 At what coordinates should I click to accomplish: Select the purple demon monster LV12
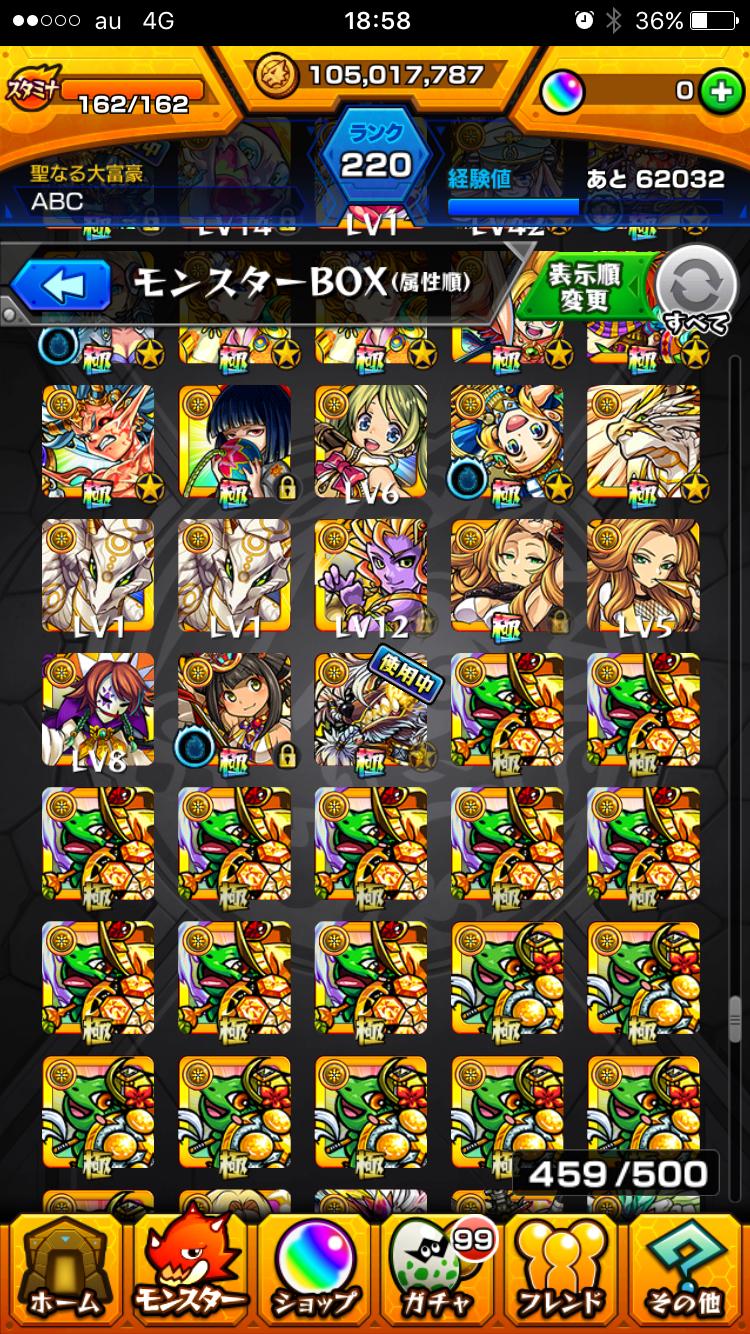click(370, 575)
